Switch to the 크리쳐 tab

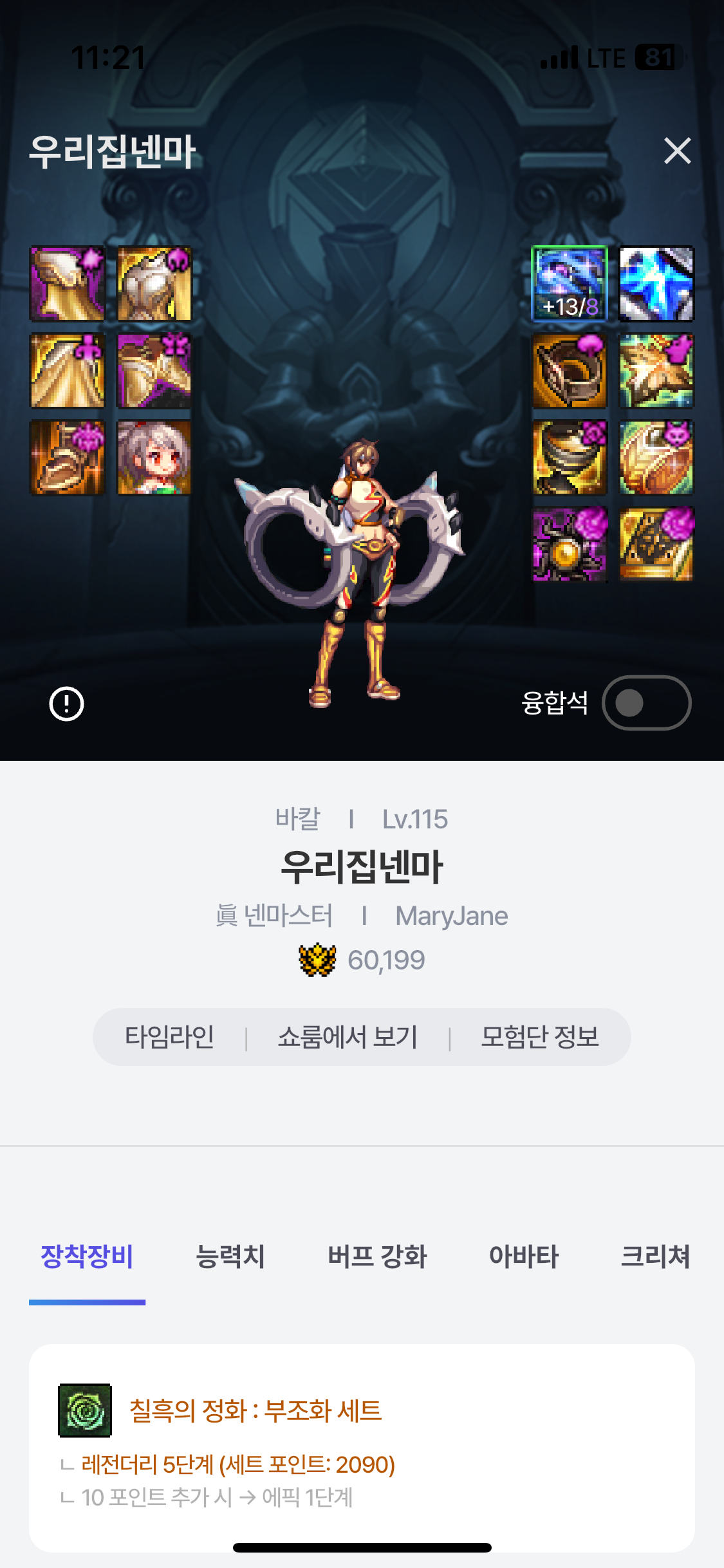pyautogui.click(x=655, y=1256)
